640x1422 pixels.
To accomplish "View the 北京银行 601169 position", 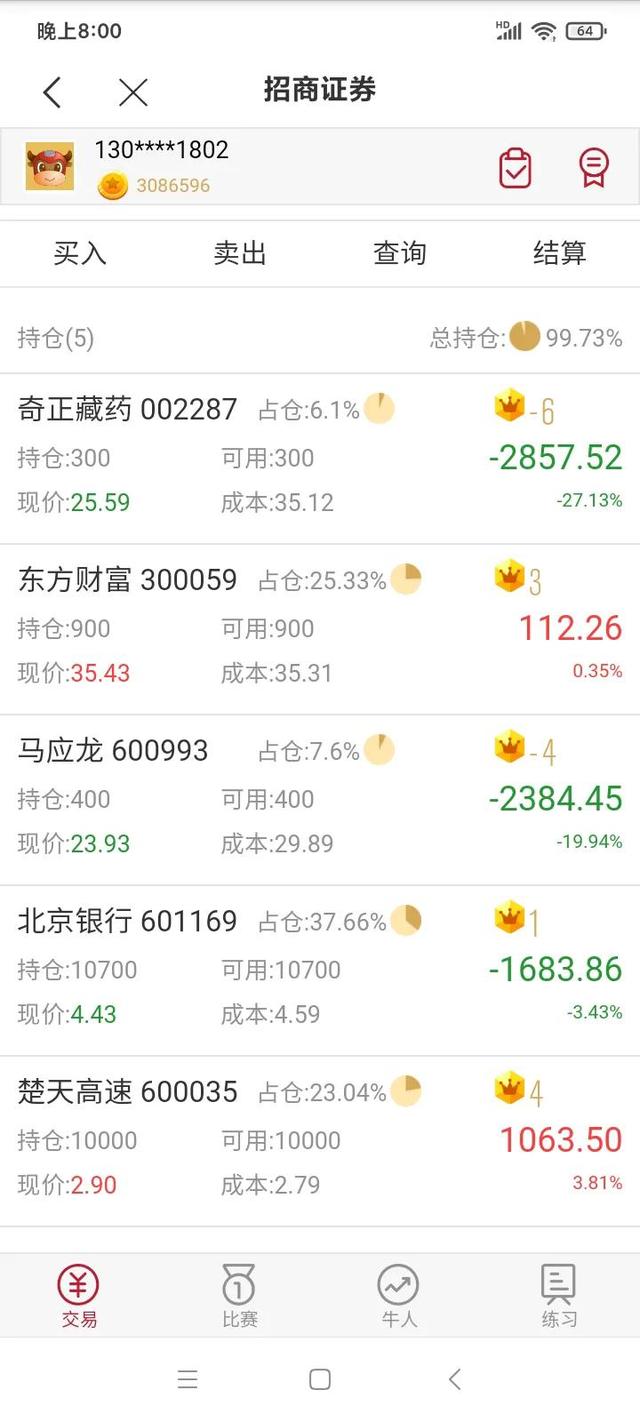I will 128,921.
